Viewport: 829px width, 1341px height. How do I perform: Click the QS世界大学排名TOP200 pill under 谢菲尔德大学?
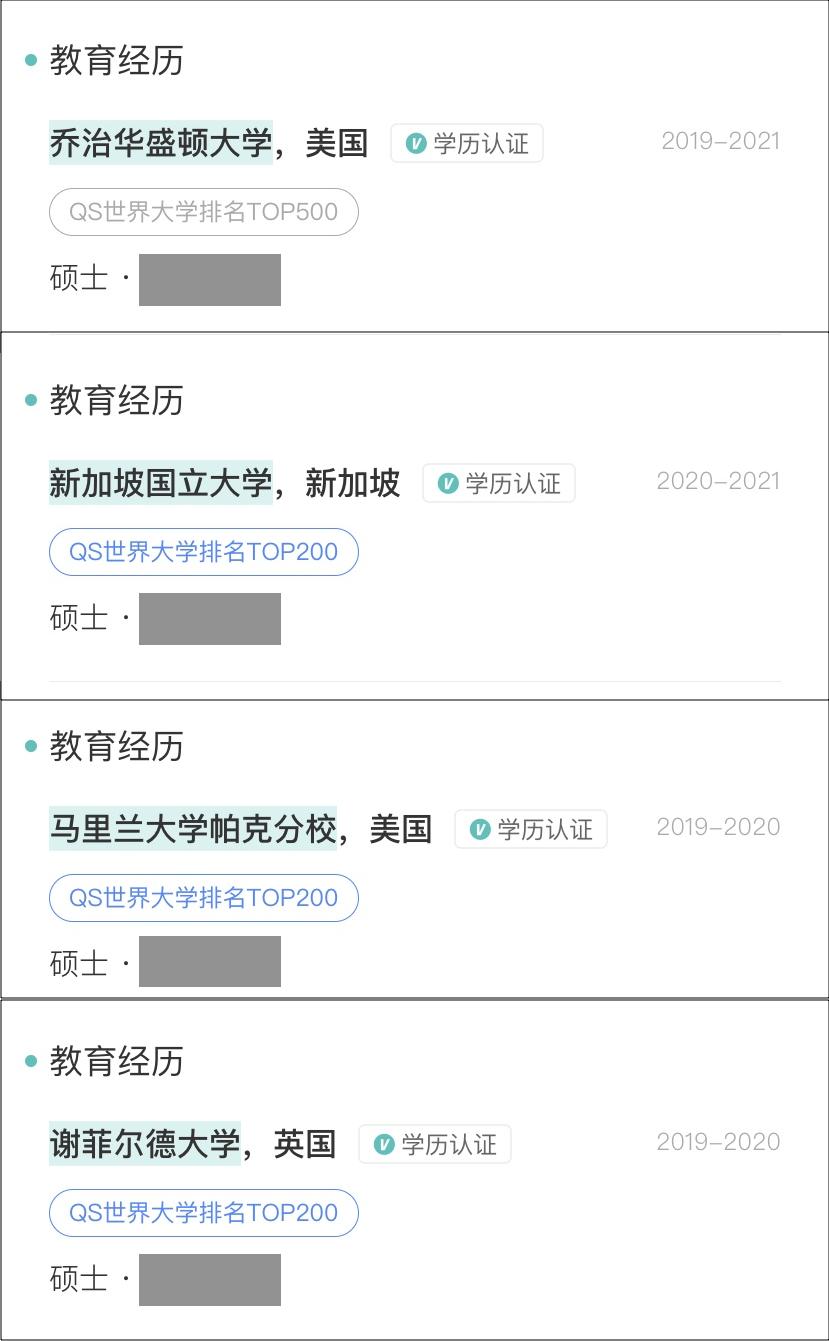(x=203, y=1213)
